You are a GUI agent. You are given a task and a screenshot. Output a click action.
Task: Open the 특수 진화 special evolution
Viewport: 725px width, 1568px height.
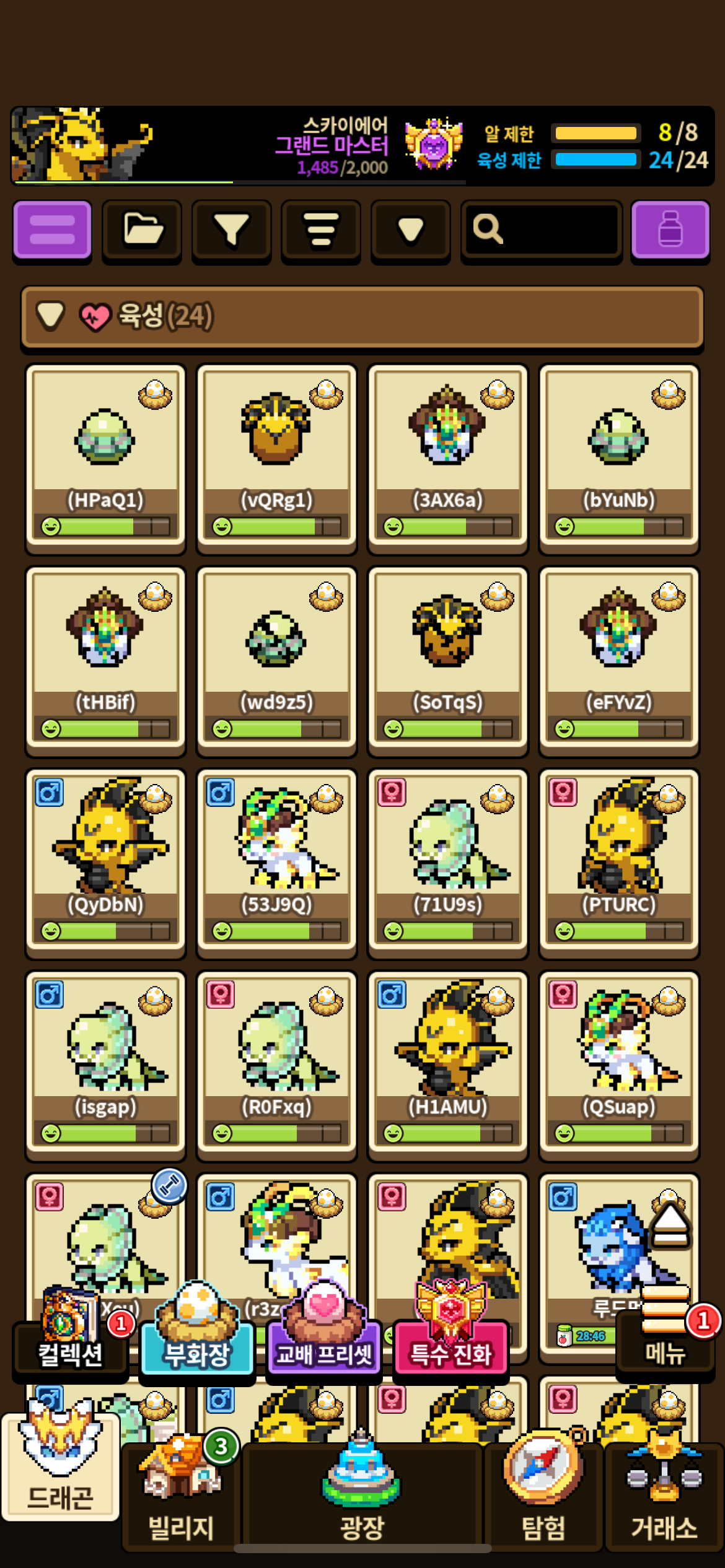coord(450,1349)
